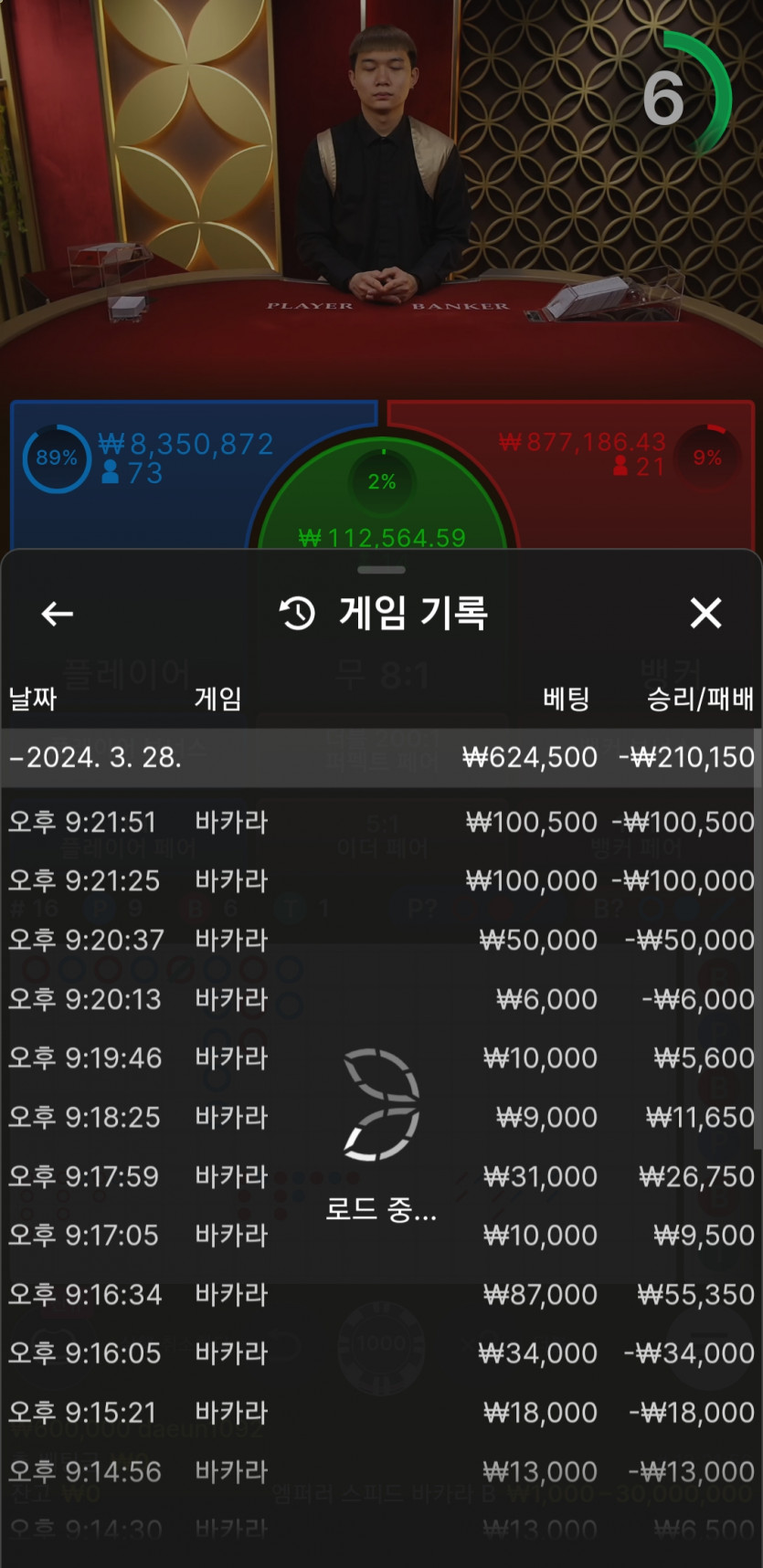View the 오후 9:20:13 game details

(381, 999)
